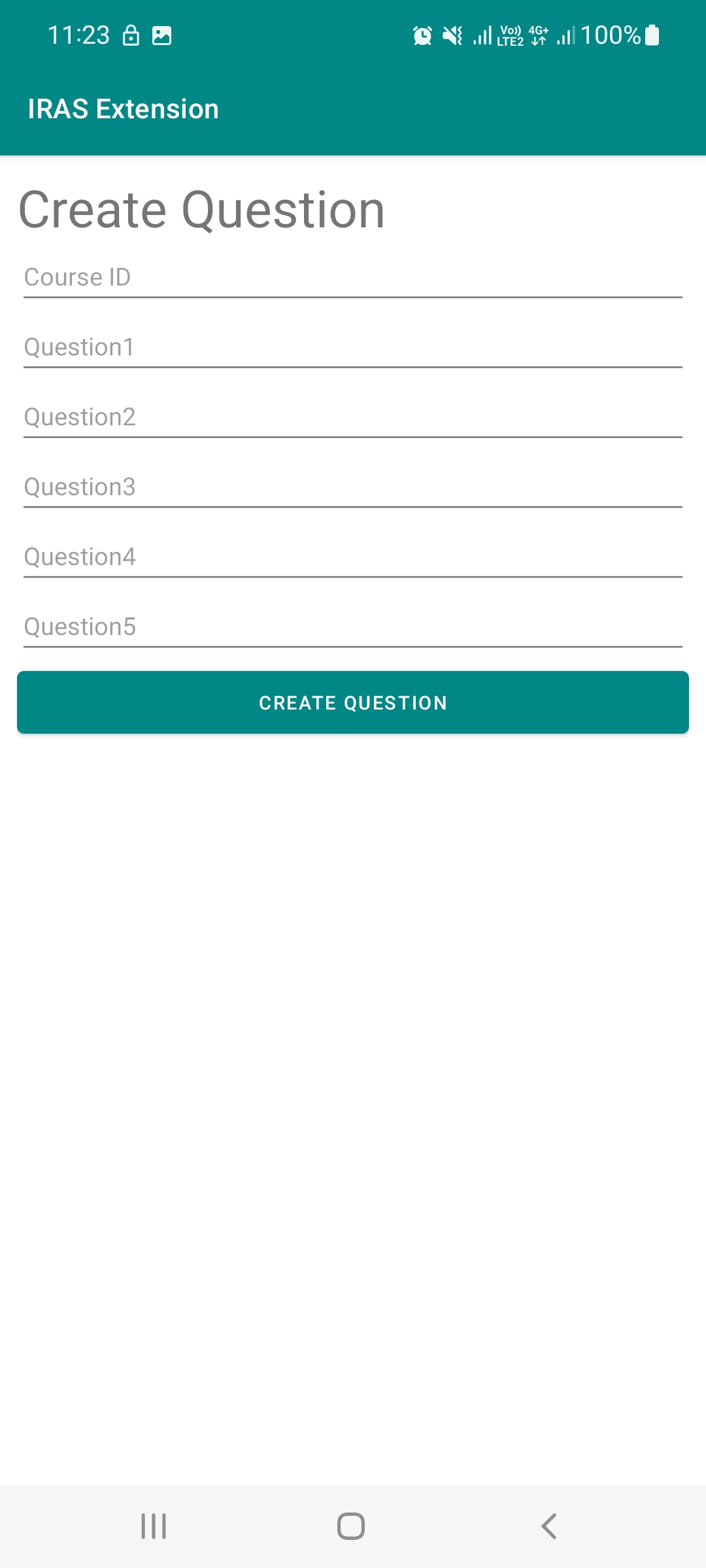Screen dimensions: 706x1568
Task: Tap the alarm icon in status bar
Action: click(x=422, y=35)
